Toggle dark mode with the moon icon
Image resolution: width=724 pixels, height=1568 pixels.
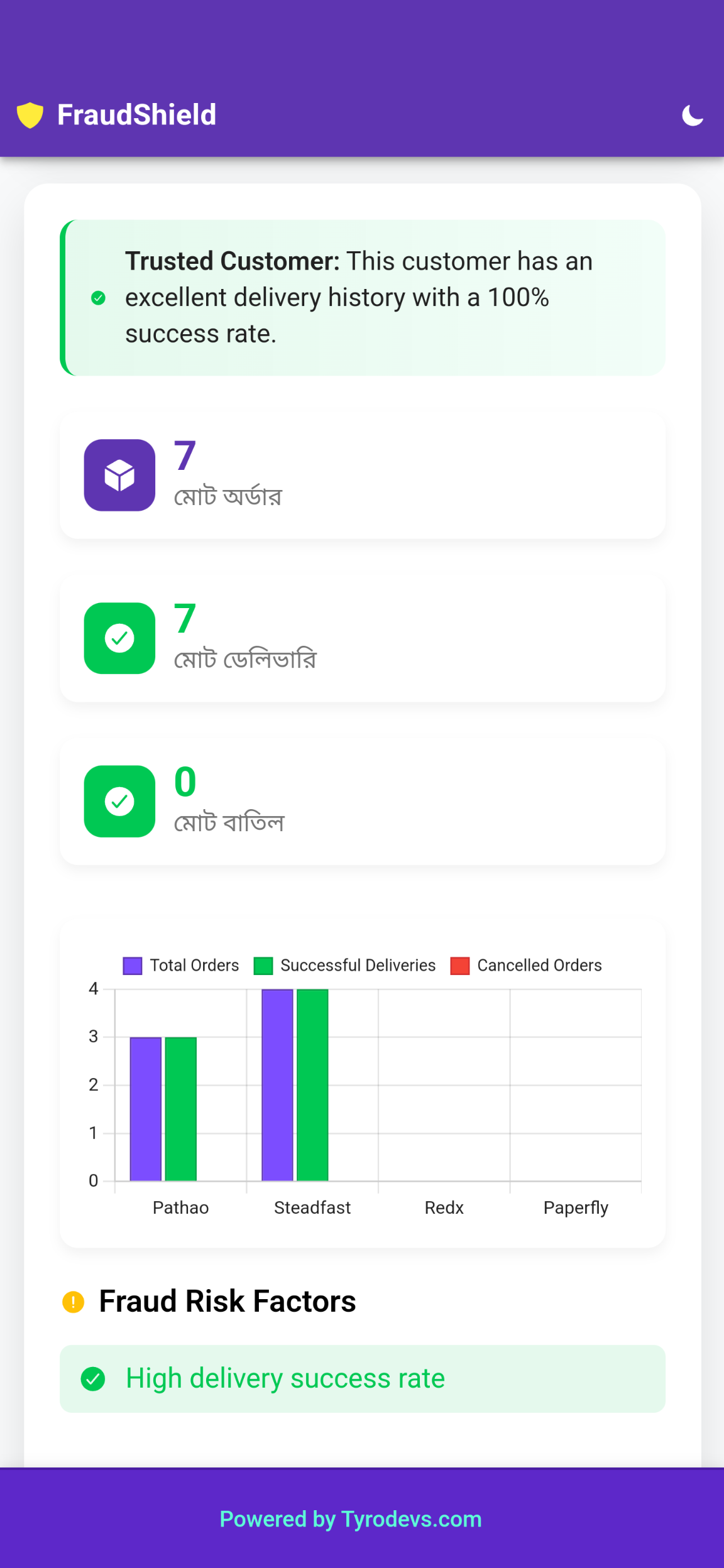click(x=692, y=116)
